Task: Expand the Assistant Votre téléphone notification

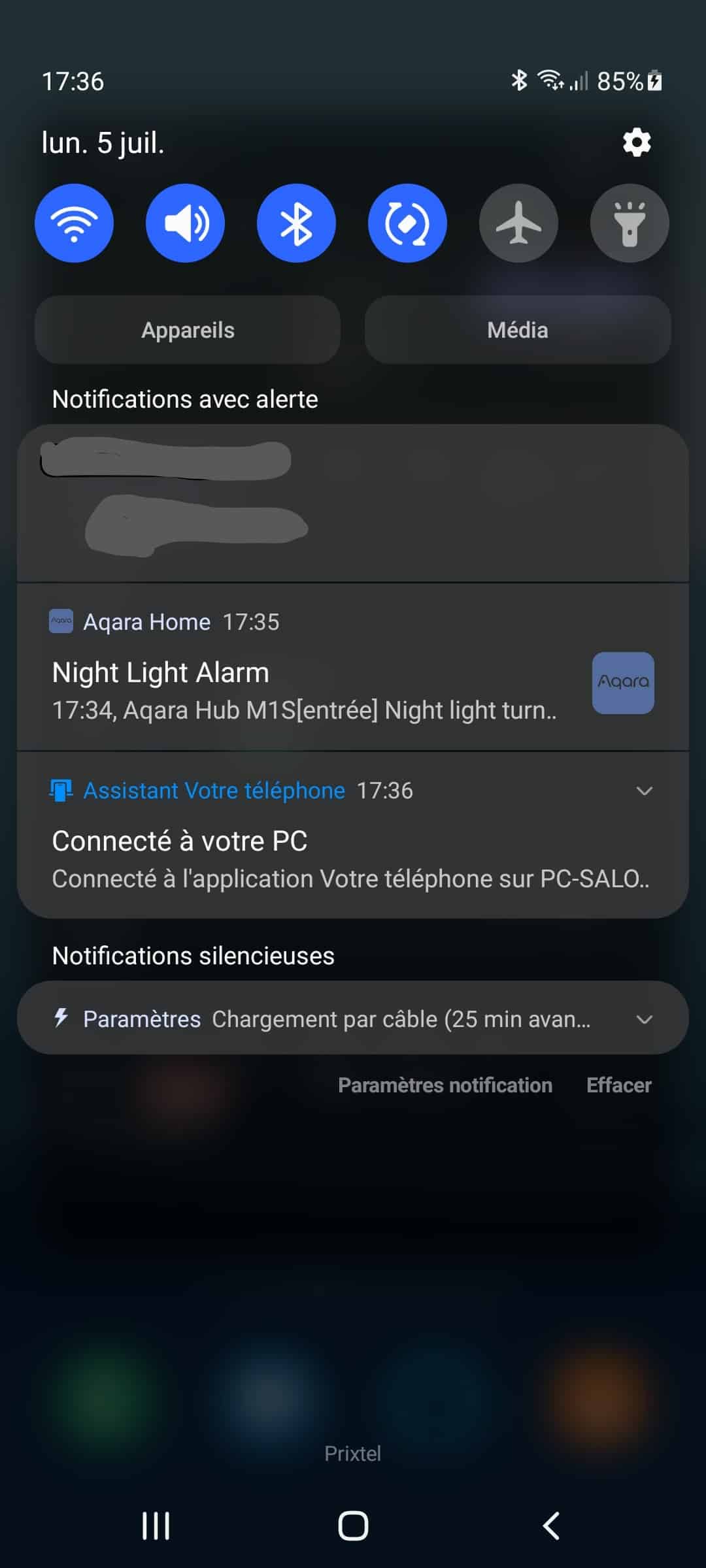Action: tap(644, 791)
